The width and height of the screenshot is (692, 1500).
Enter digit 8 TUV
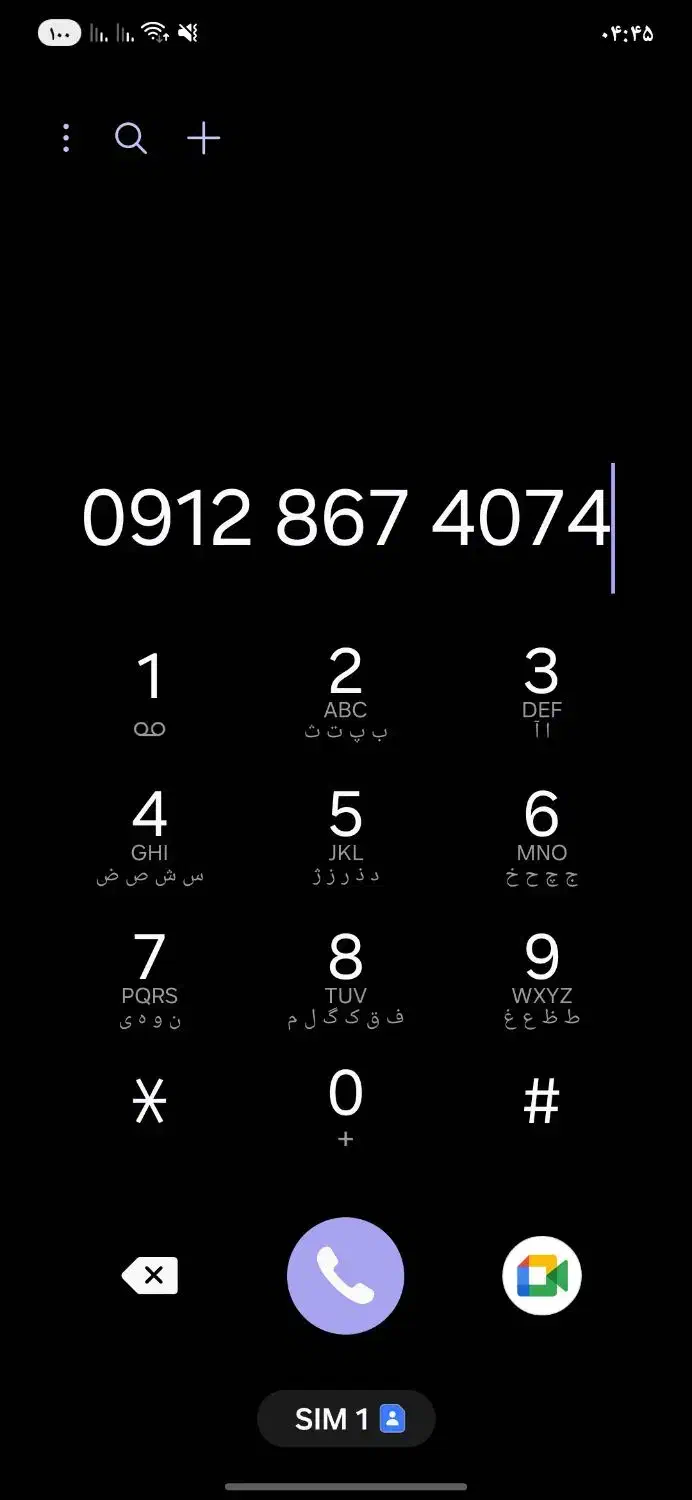point(345,978)
